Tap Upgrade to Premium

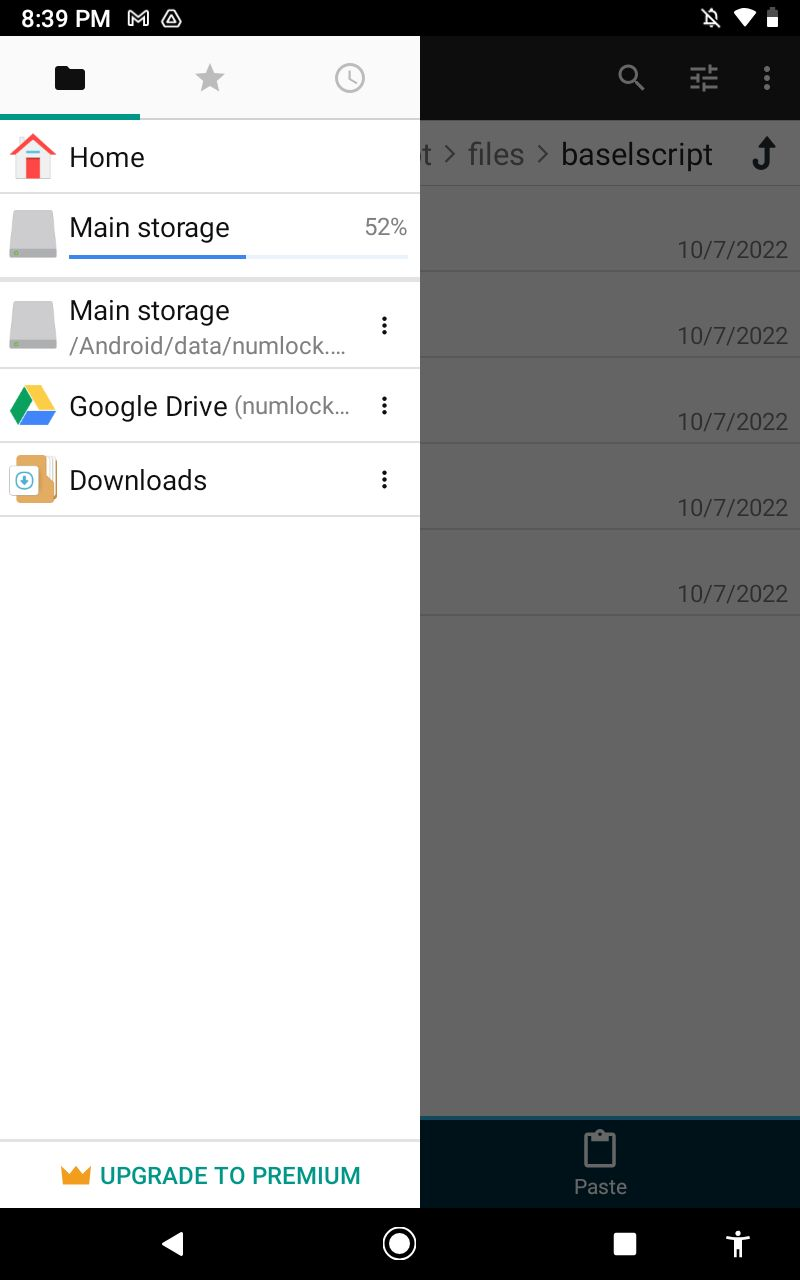pyautogui.click(x=210, y=1175)
